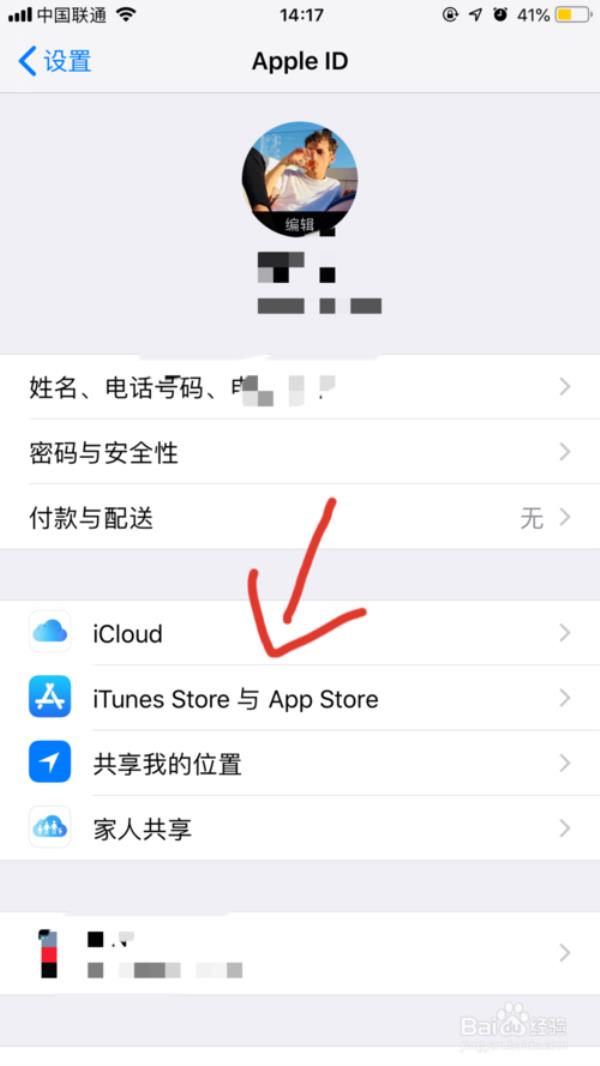Viewport: 600px width, 1066px height.
Task: Open 姓名、电话号码 row
Action: point(300,387)
